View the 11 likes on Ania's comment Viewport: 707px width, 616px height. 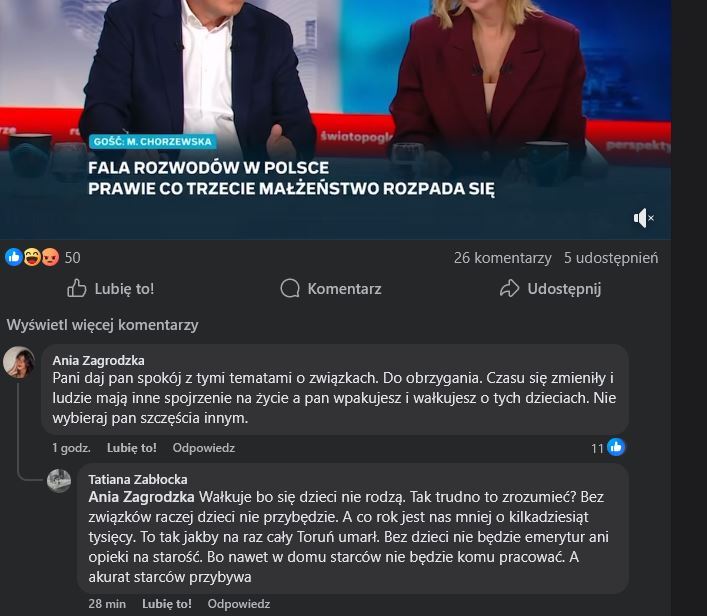click(x=607, y=448)
